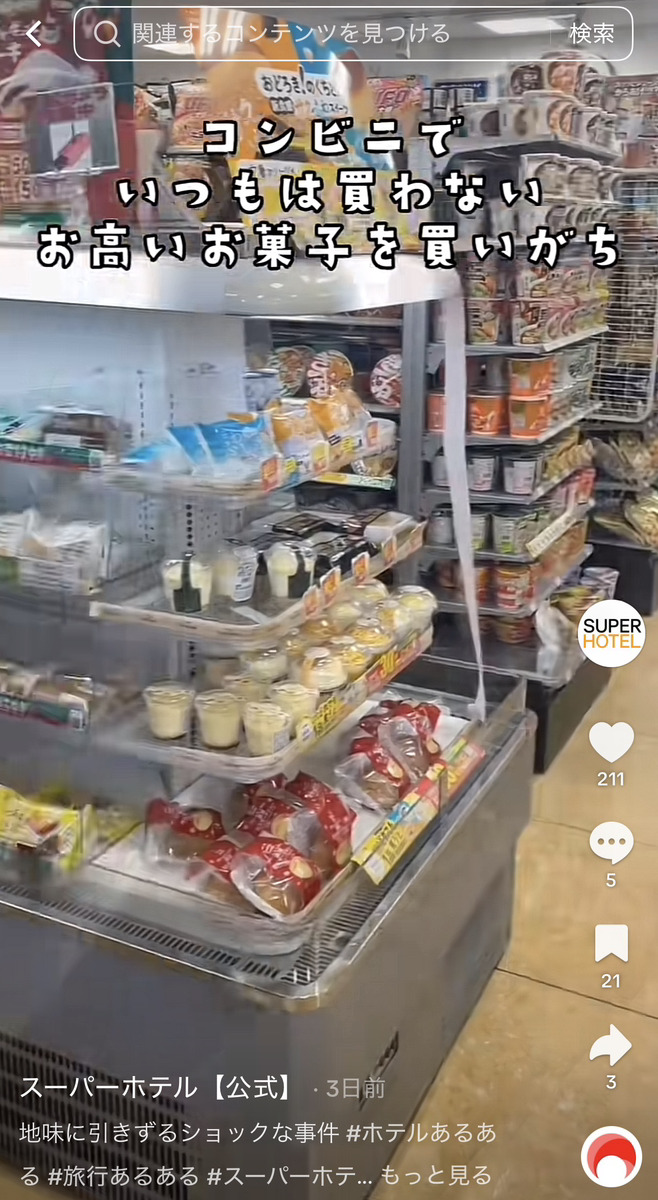
Task: Go back using the top-left arrow
Action: 34,34
